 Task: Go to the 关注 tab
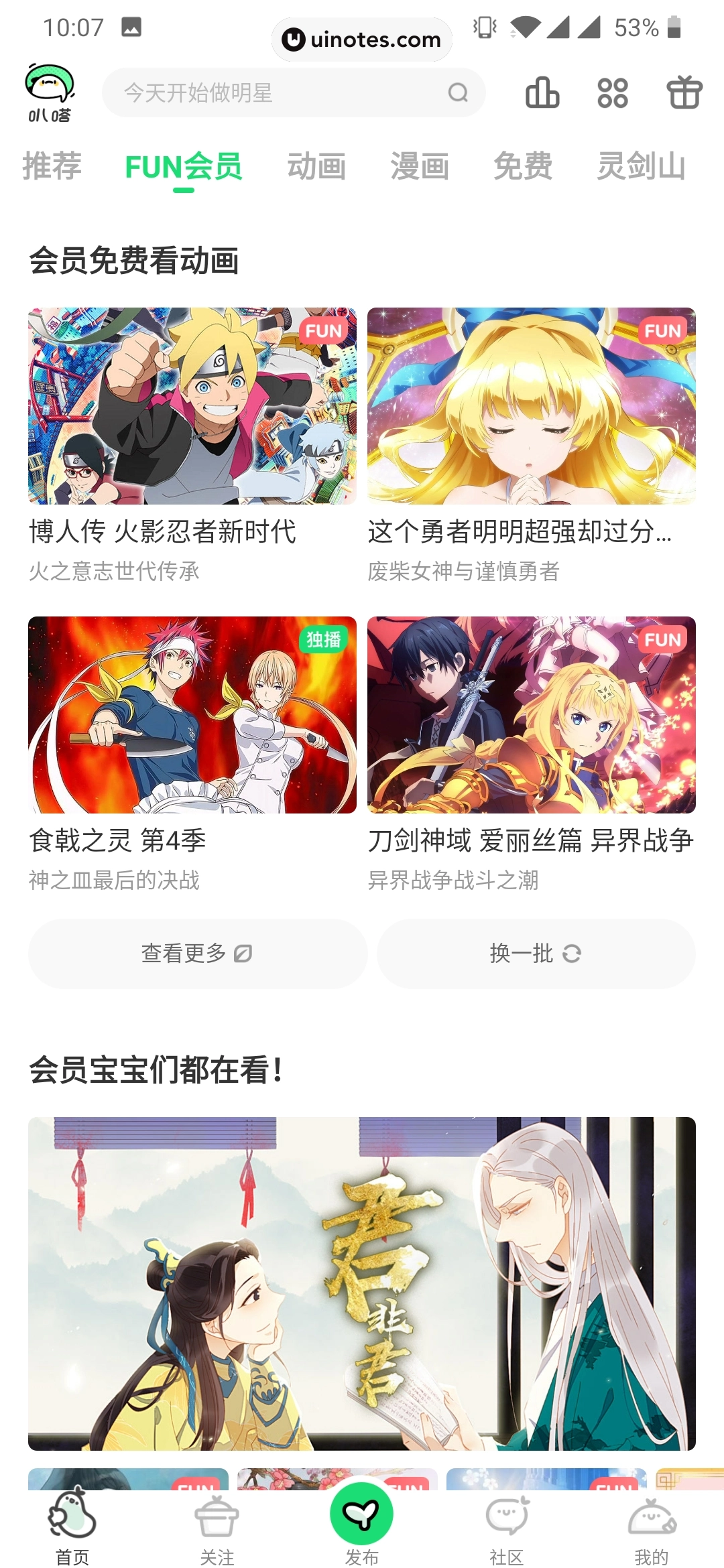coord(217,1530)
